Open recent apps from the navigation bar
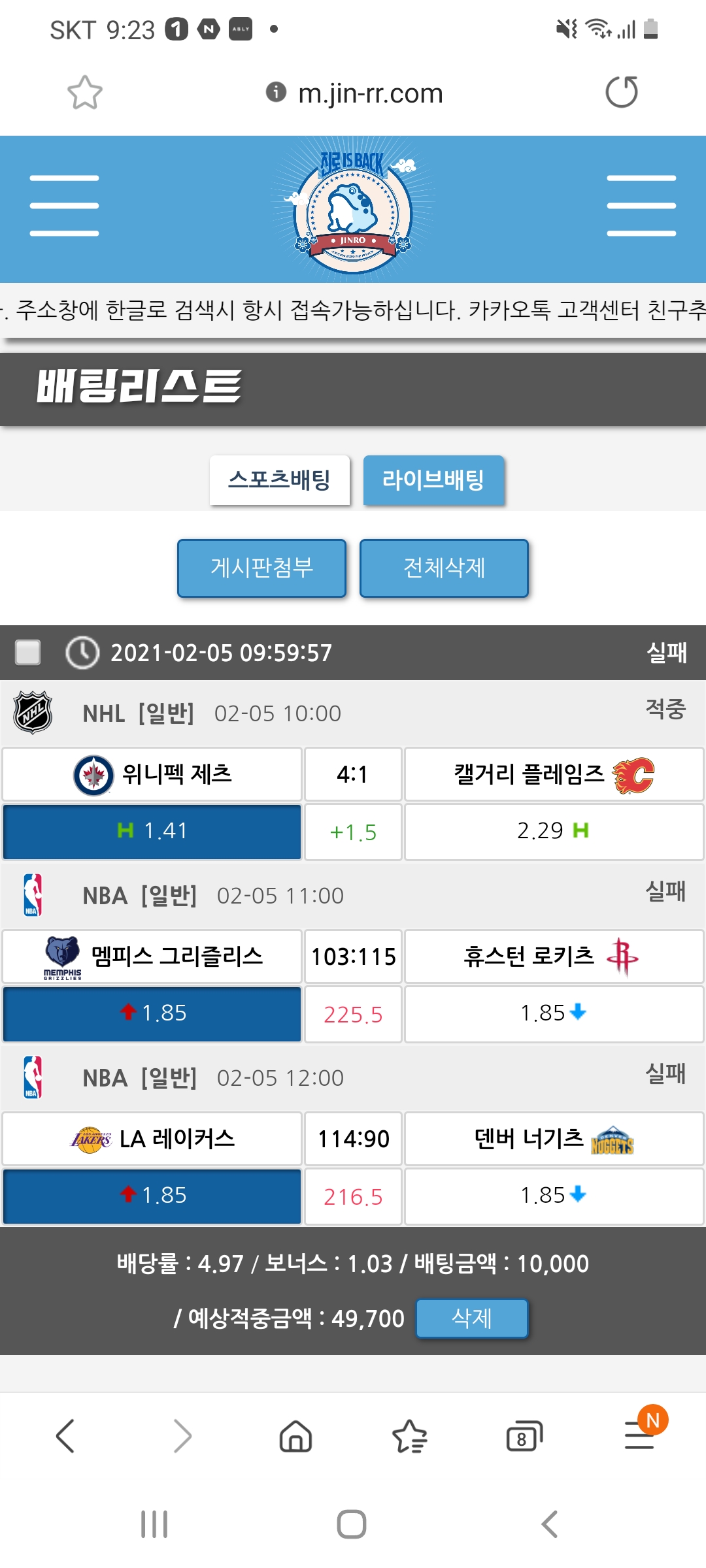Image resolution: width=706 pixels, height=1568 pixels. click(154, 1524)
